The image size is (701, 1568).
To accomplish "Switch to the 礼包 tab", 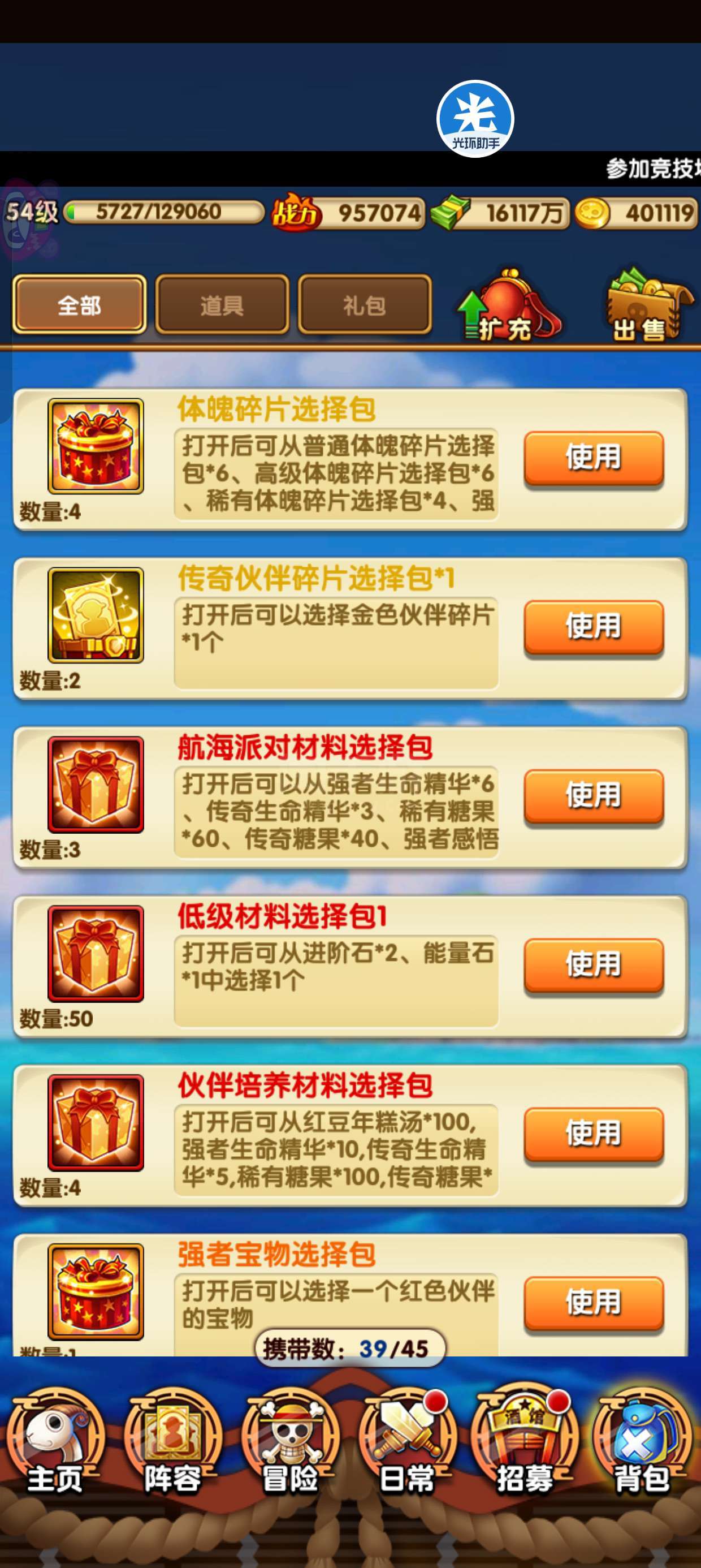I will 365,304.
